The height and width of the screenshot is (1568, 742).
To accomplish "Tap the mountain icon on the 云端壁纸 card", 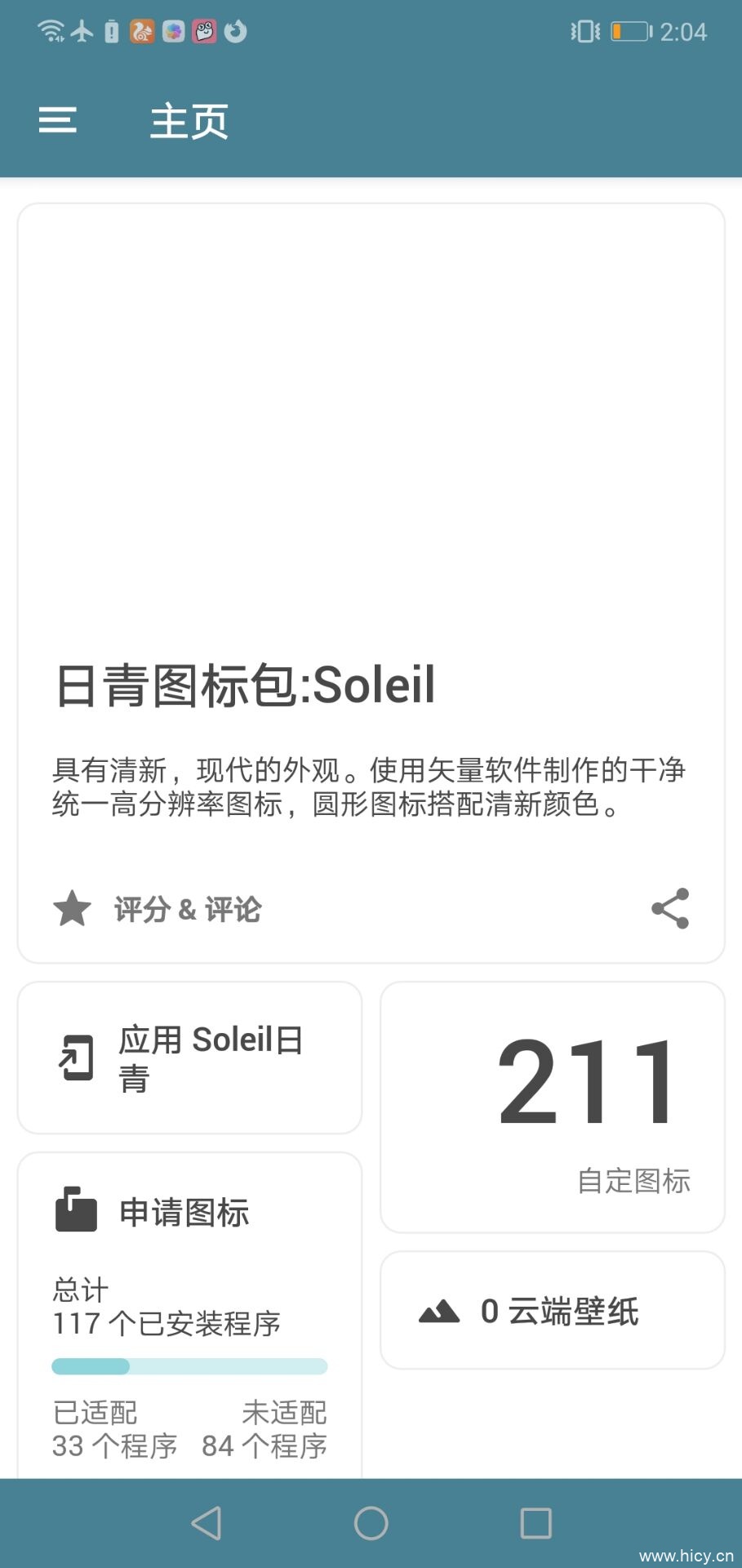I will 439,1309.
